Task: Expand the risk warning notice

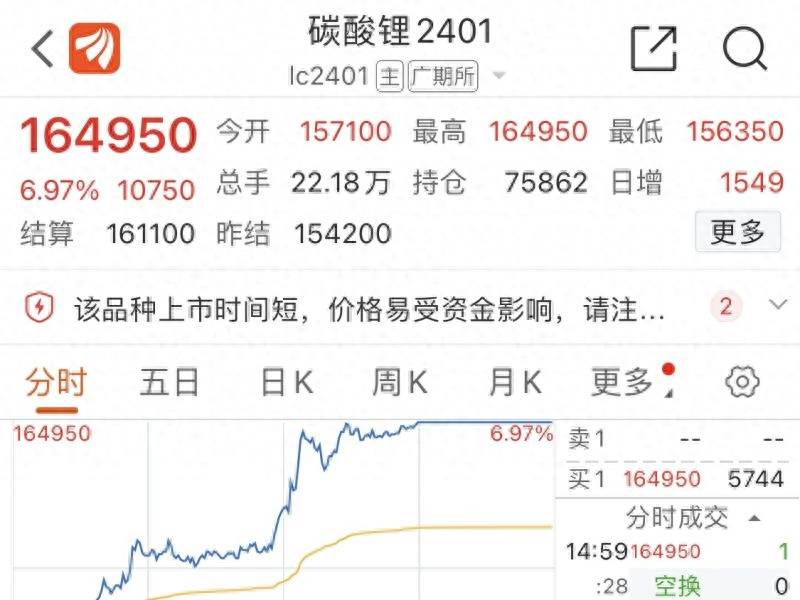Action: tap(778, 305)
